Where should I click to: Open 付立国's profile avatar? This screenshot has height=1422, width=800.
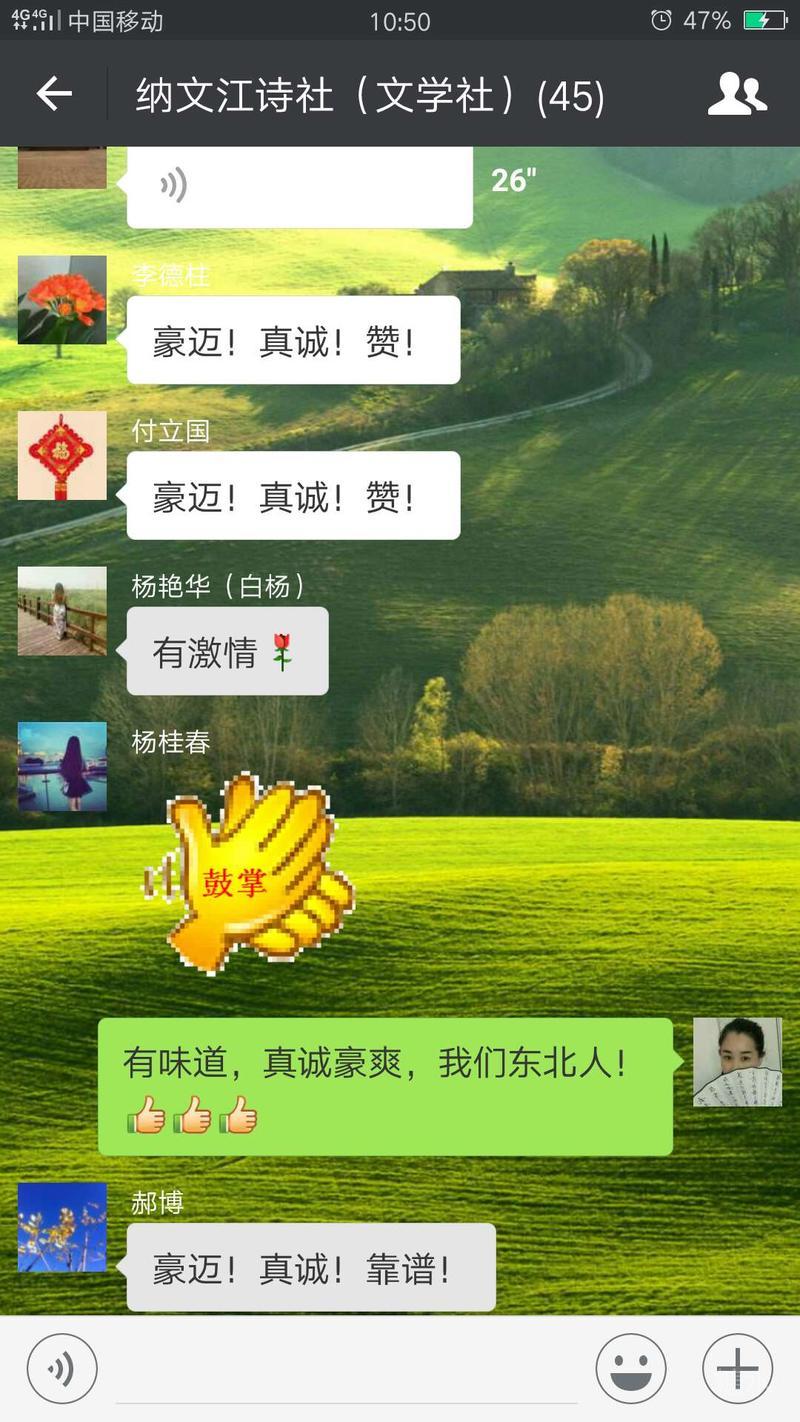point(62,455)
